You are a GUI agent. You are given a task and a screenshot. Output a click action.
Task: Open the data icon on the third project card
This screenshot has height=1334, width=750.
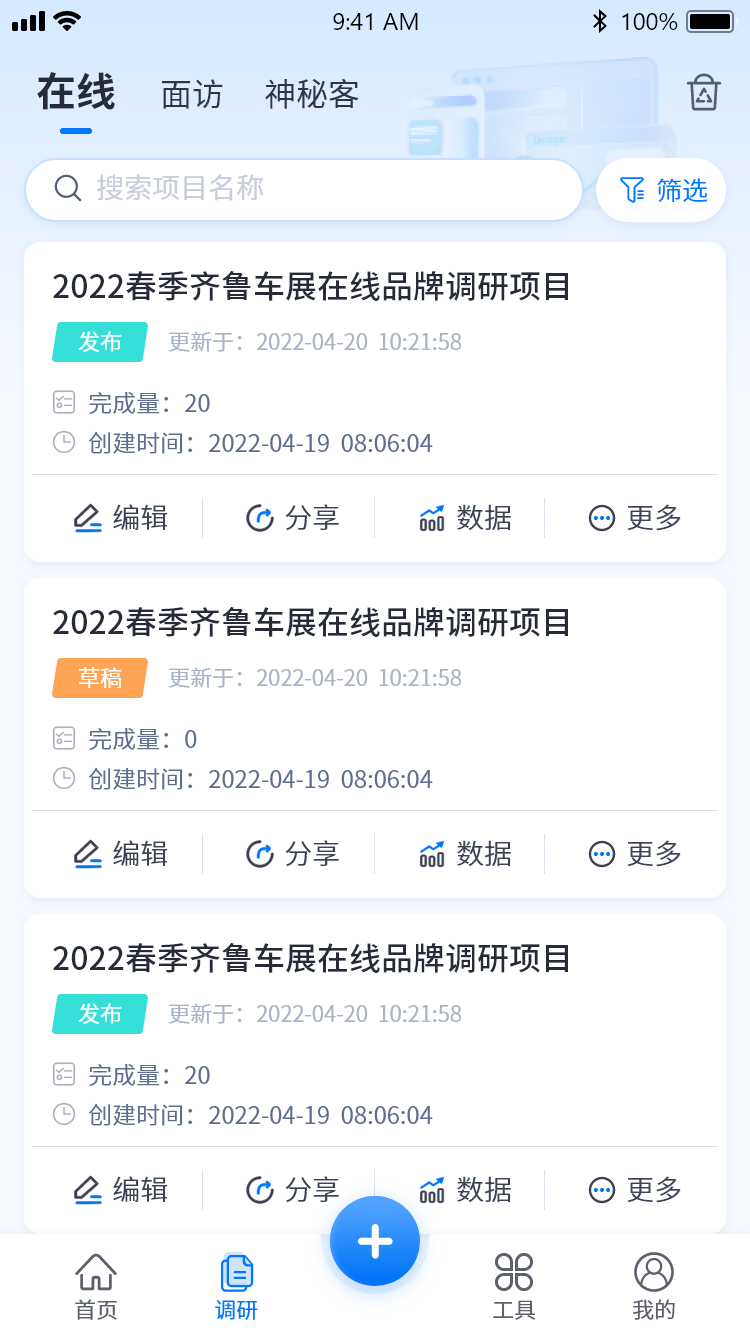pyautogui.click(x=430, y=1190)
